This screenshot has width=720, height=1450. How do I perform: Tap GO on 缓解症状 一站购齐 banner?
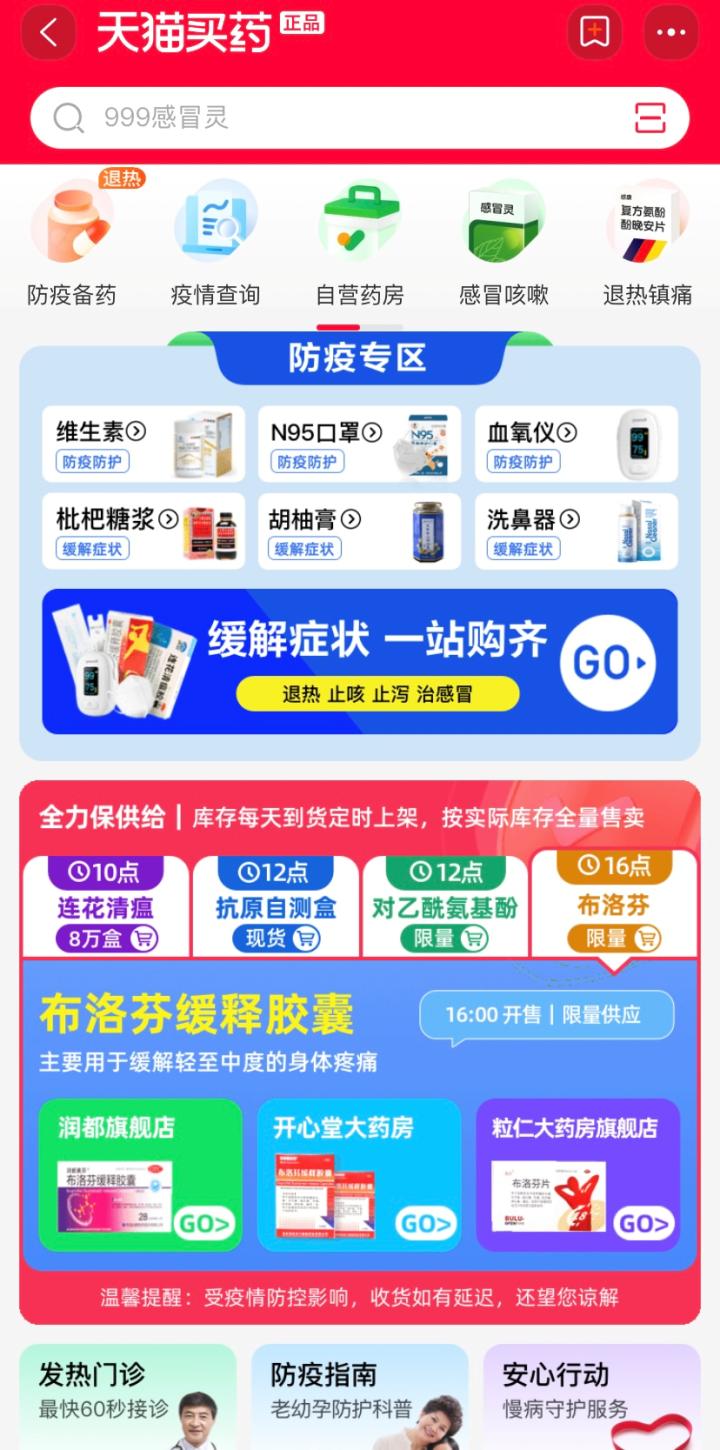(x=606, y=663)
